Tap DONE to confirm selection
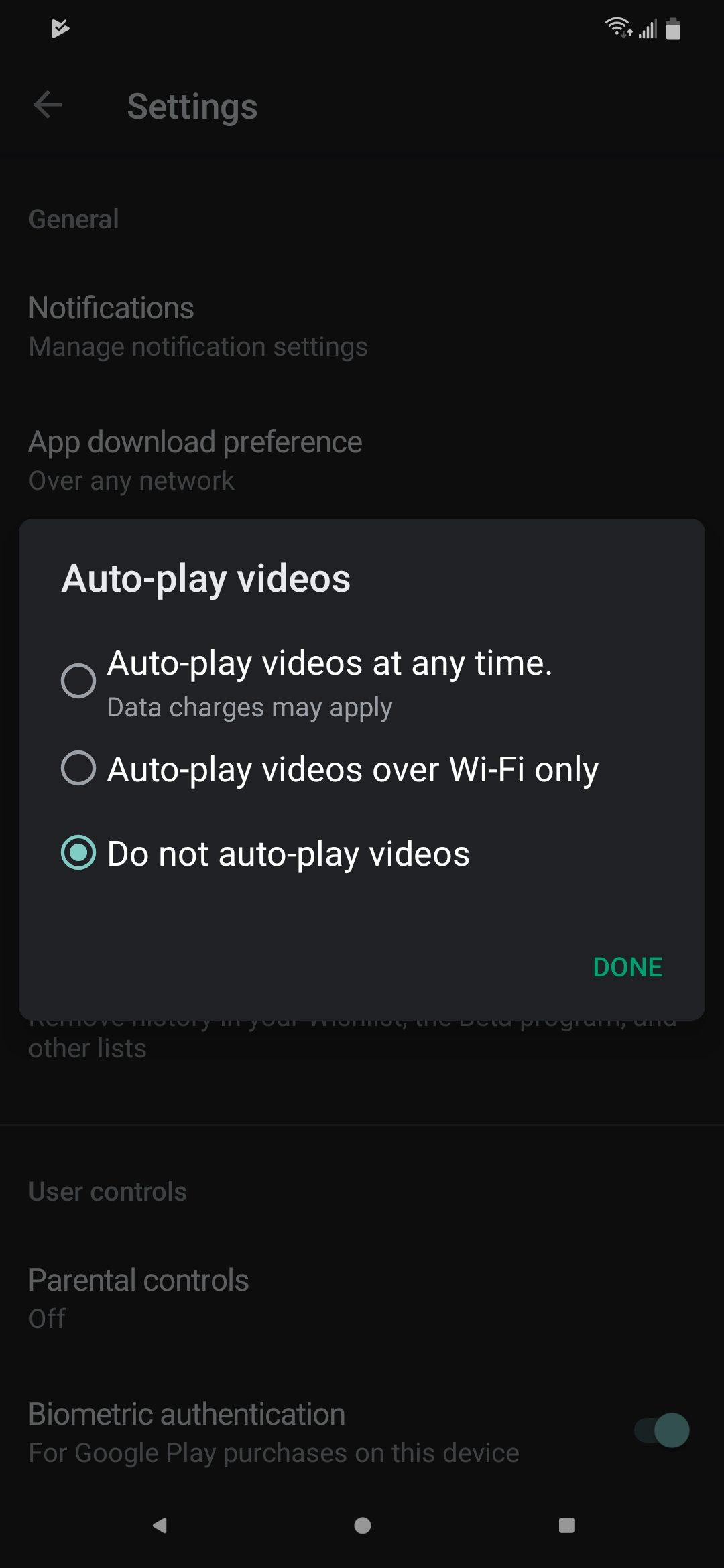Viewport: 724px width, 1568px height. click(627, 966)
